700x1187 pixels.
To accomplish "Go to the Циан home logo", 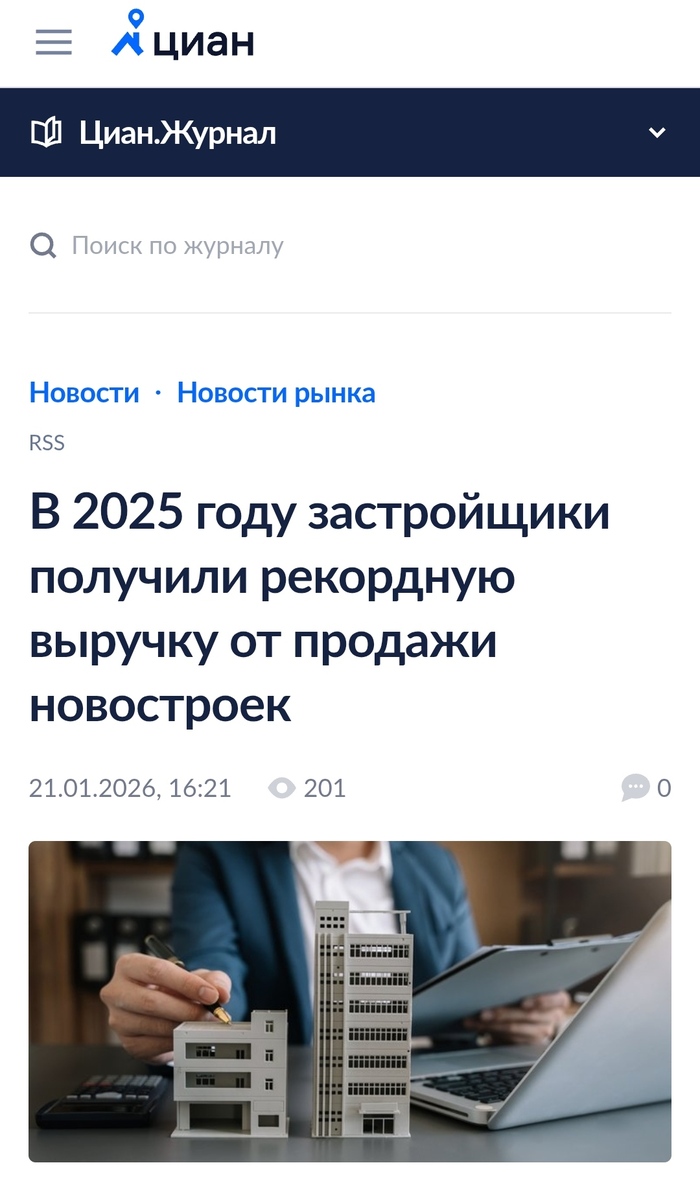I will coord(182,38).
